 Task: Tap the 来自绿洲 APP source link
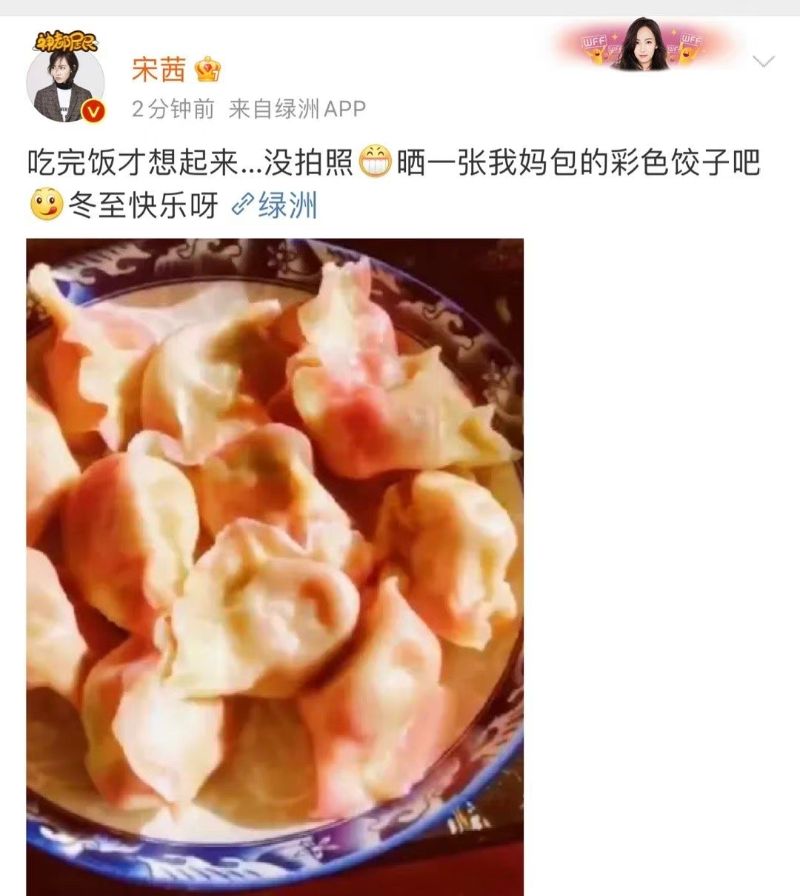point(298,109)
